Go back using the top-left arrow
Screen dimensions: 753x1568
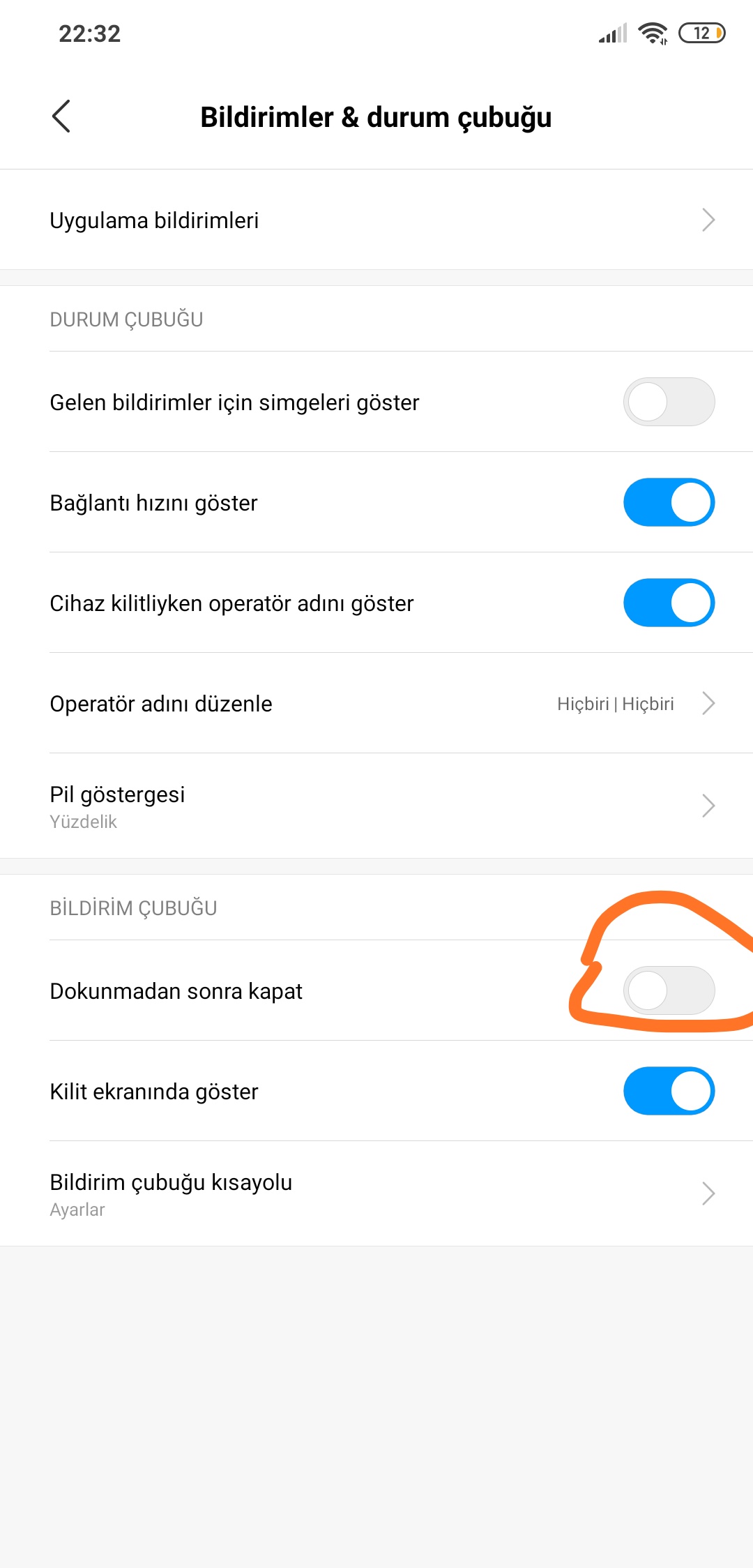pos(61,116)
